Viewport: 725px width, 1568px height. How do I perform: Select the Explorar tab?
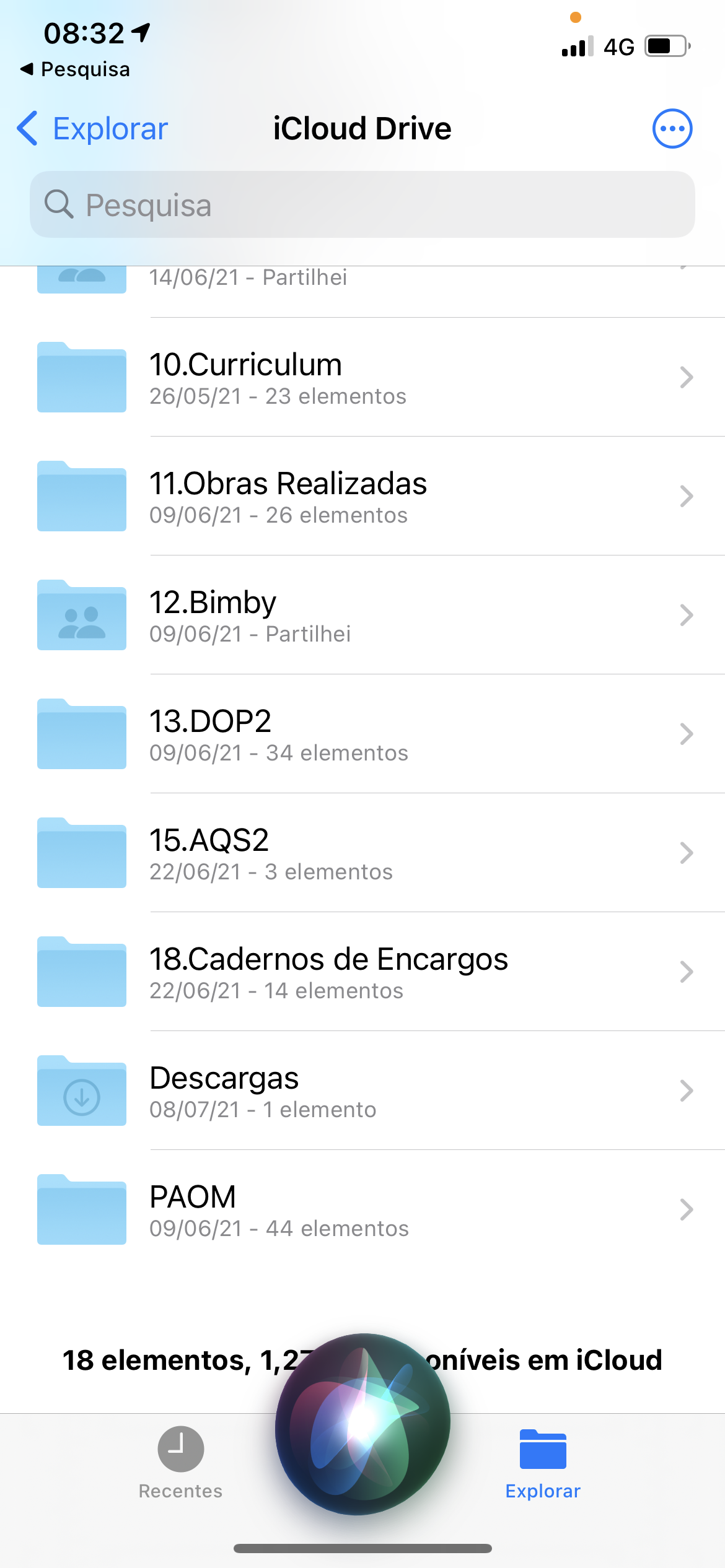tap(543, 1462)
